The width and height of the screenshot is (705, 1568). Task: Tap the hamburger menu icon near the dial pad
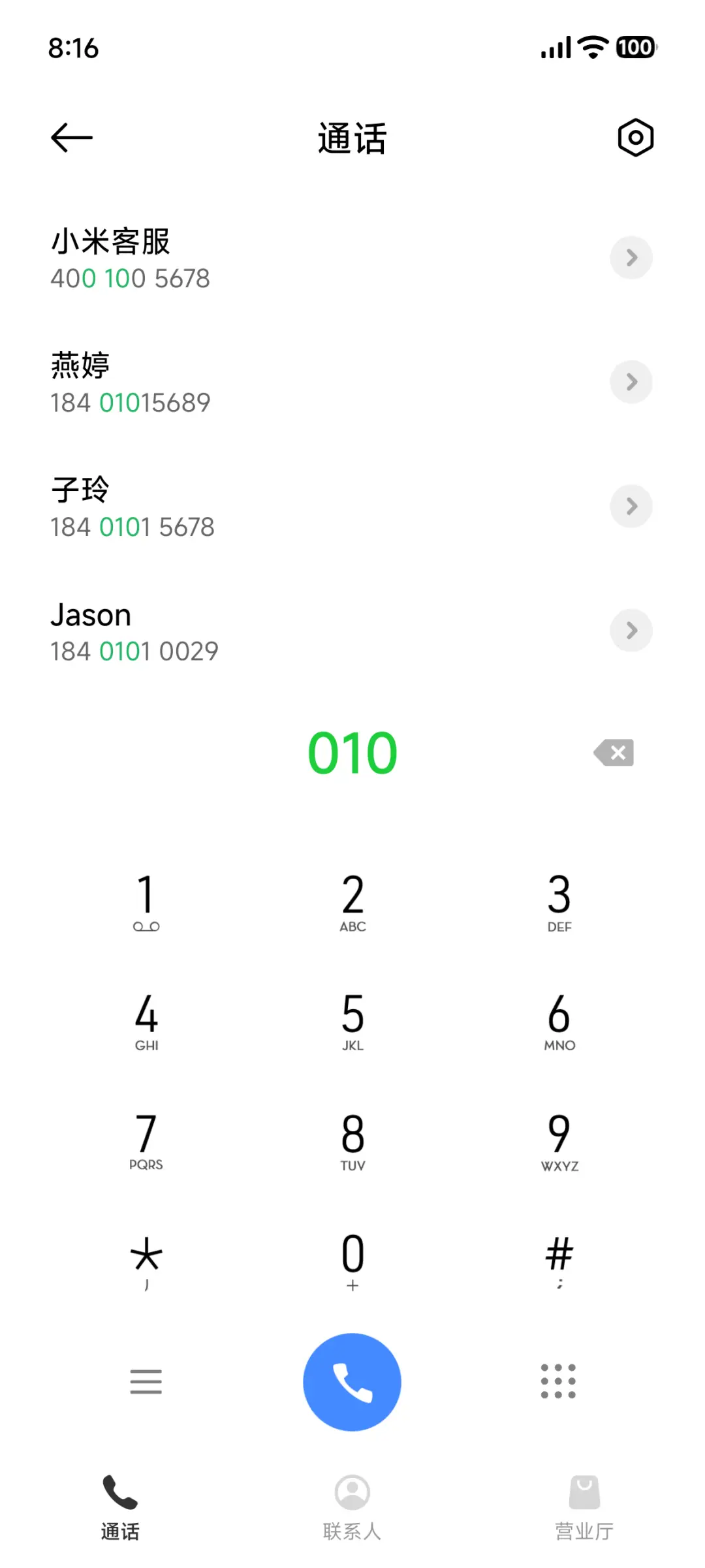[x=146, y=1383]
